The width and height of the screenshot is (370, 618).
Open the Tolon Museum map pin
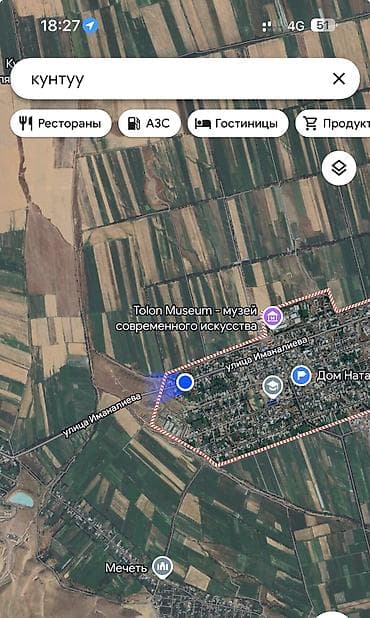[273, 318]
